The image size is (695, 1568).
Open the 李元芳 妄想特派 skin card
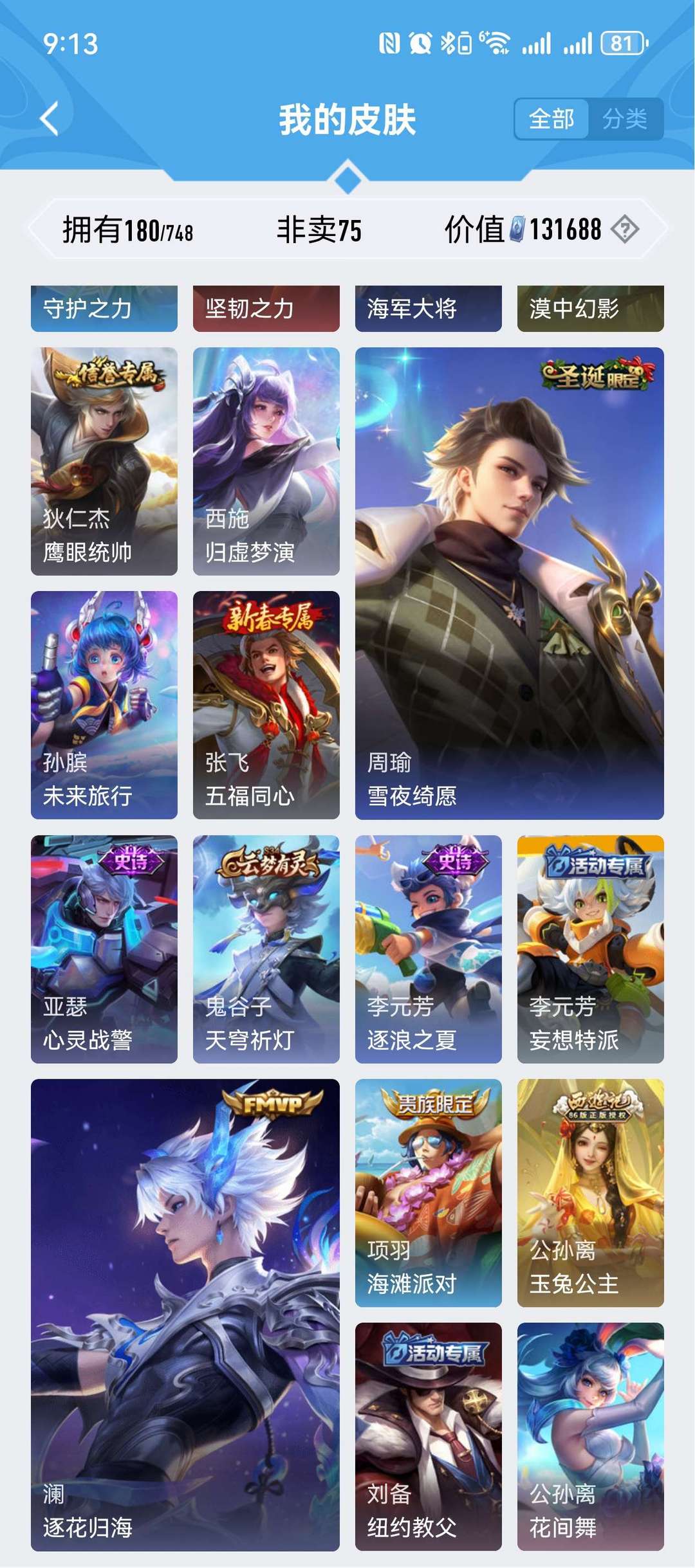(x=590, y=948)
